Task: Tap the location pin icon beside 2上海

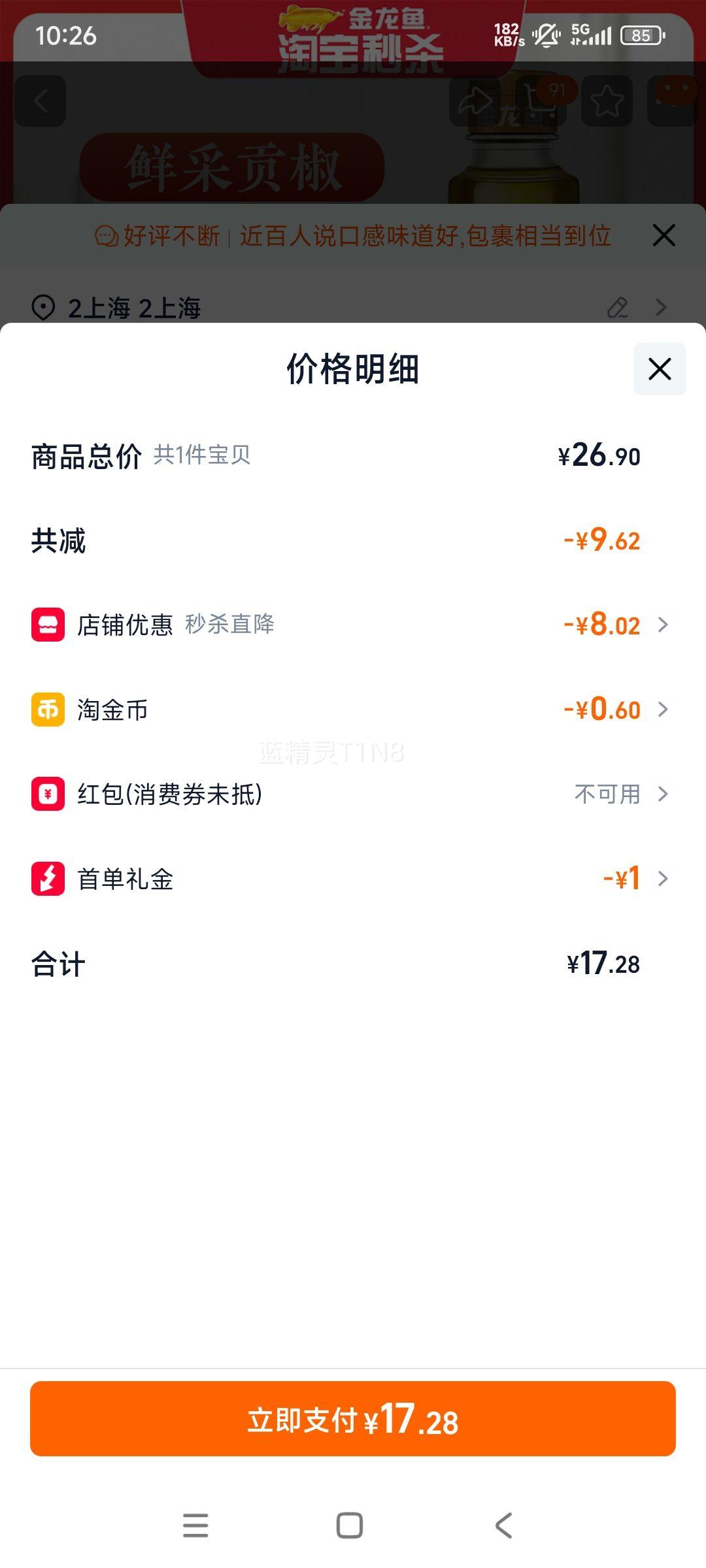Action: [43, 307]
